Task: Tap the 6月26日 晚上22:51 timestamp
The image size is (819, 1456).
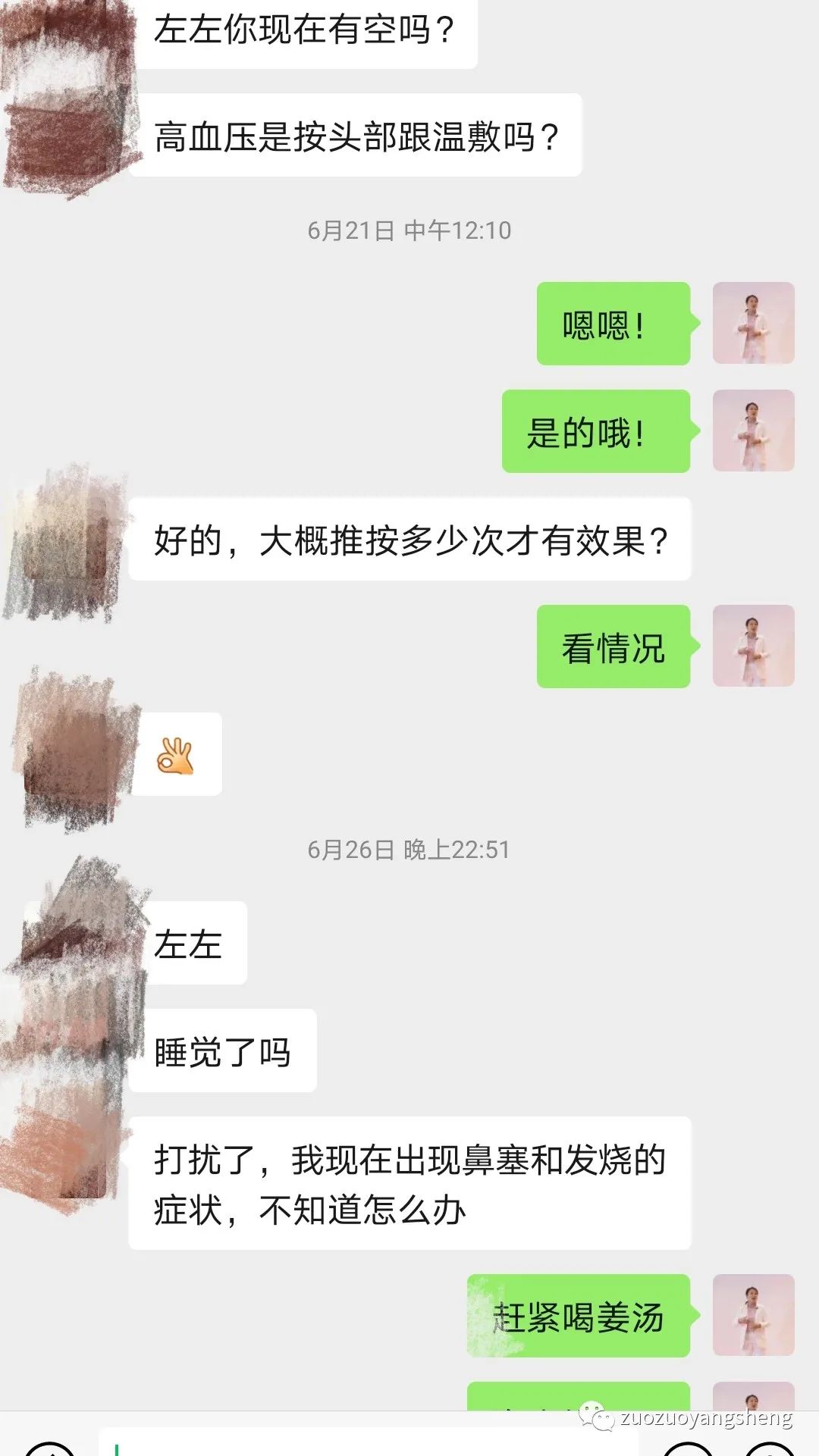Action: (x=409, y=851)
